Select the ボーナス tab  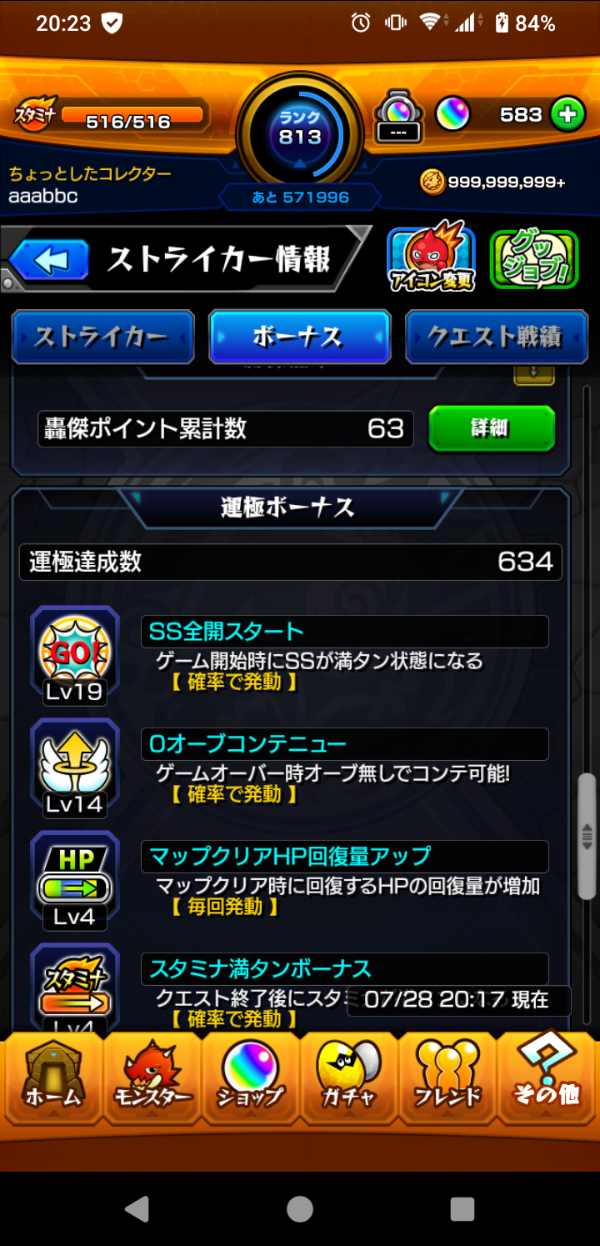coord(299,337)
